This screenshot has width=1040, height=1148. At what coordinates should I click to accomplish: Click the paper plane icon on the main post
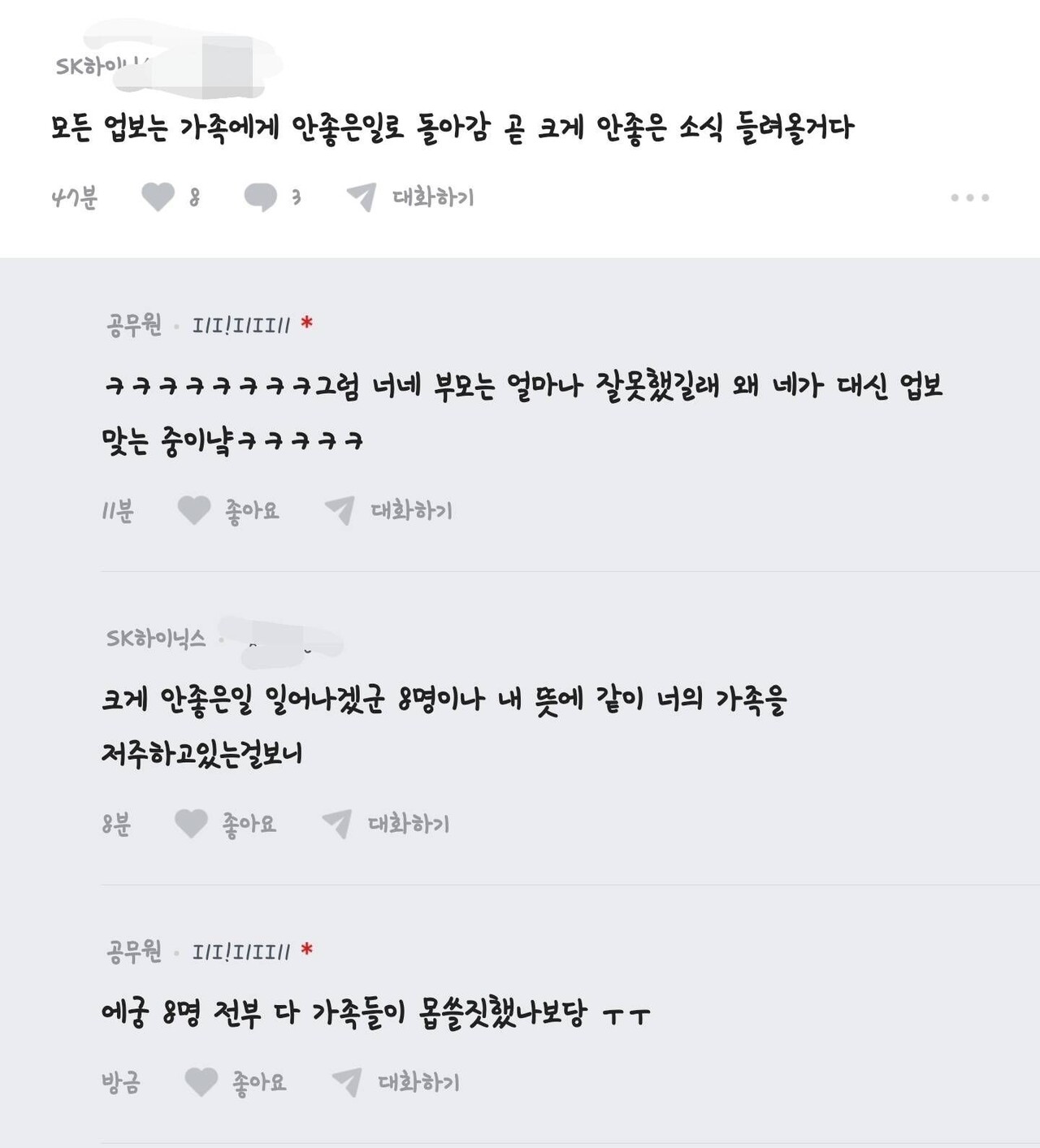coord(364,195)
